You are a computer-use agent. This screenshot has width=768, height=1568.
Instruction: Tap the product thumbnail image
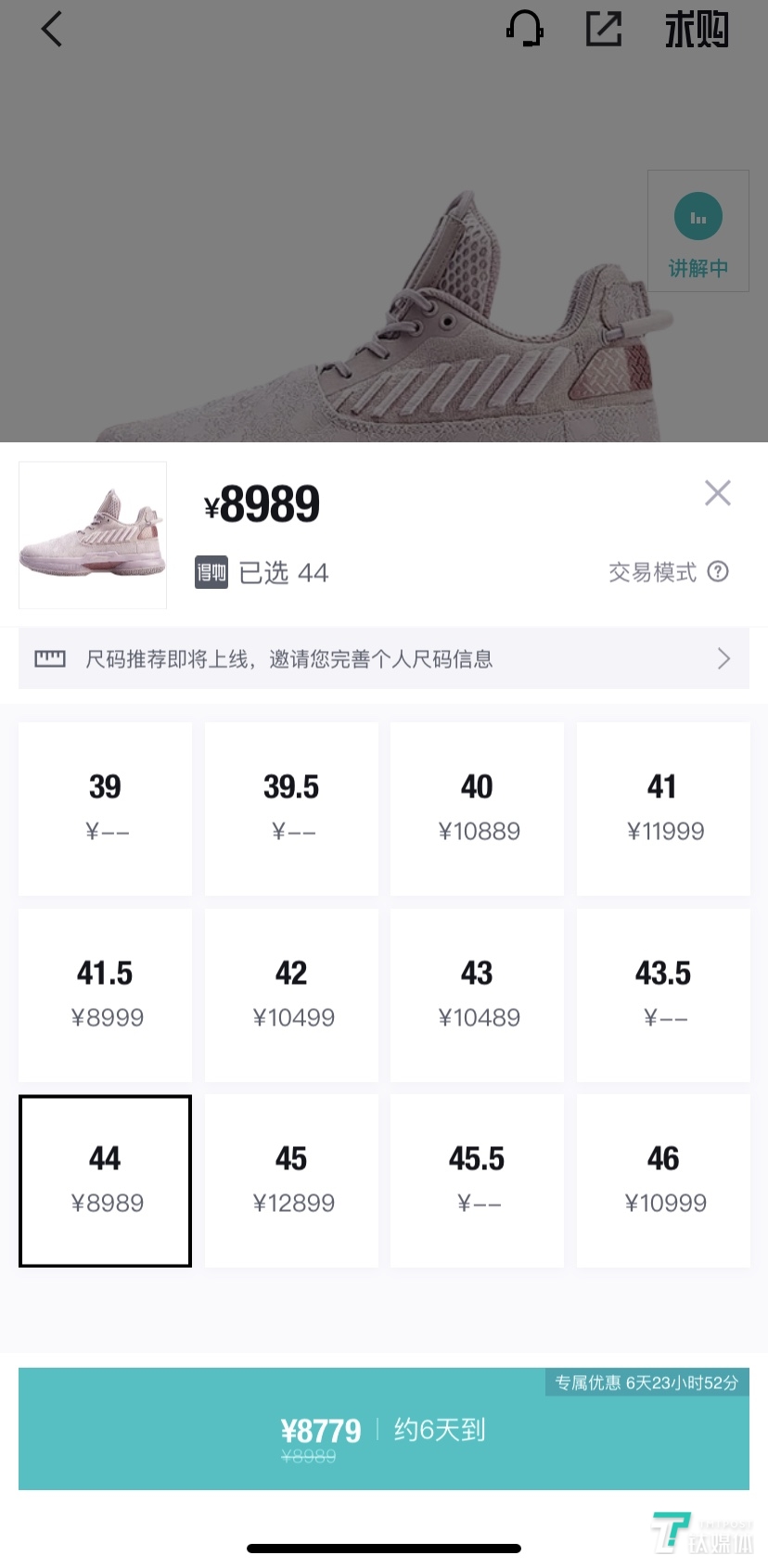click(x=92, y=535)
